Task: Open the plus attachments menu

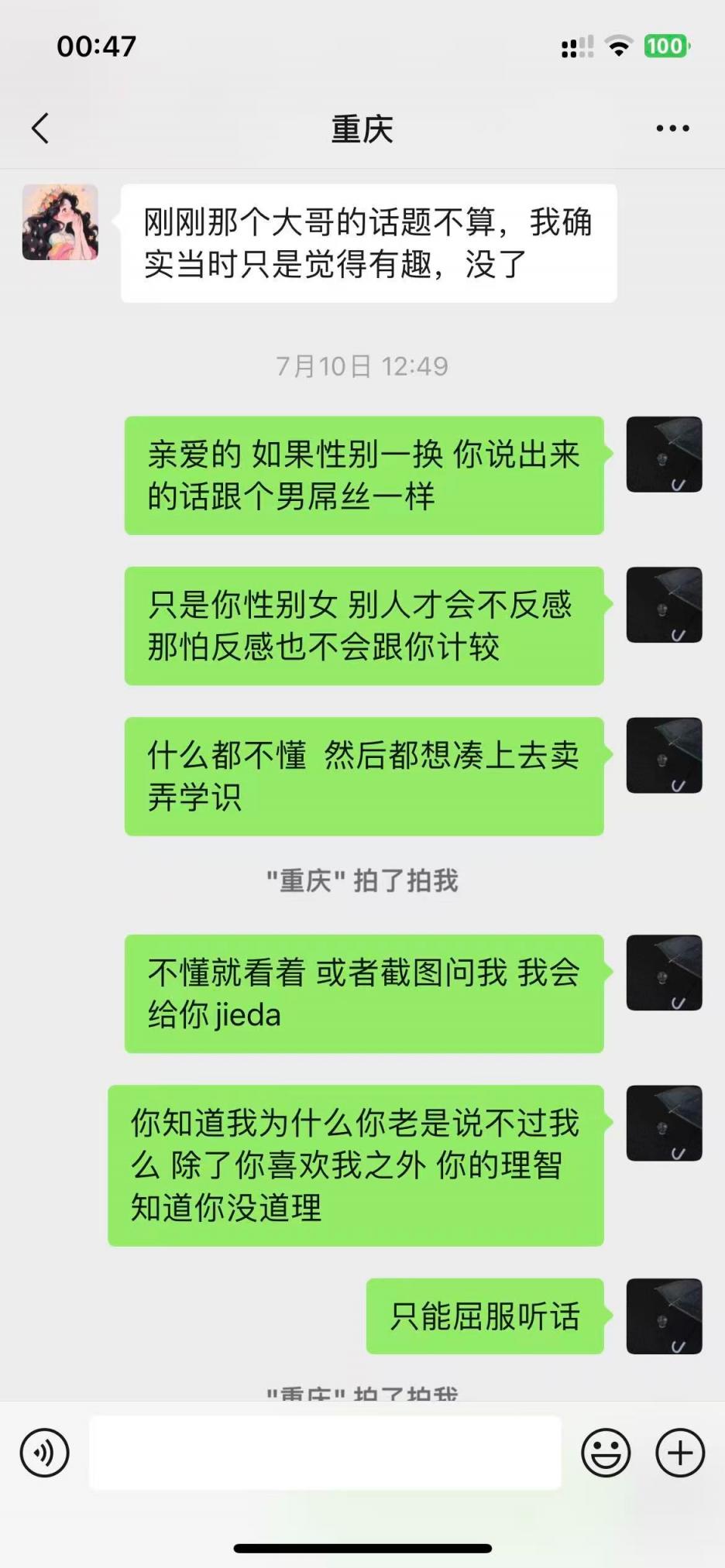Action: (x=679, y=1452)
